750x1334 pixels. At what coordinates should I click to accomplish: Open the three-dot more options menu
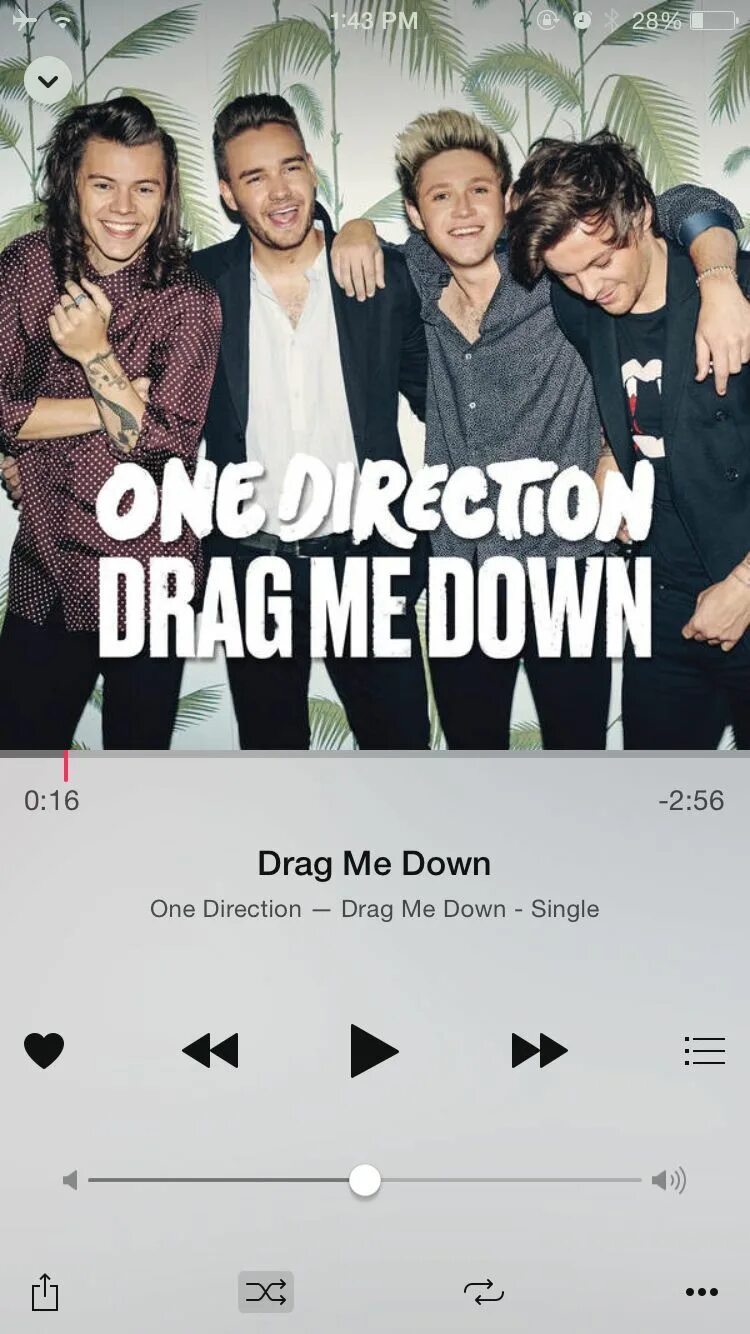click(702, 1292)
